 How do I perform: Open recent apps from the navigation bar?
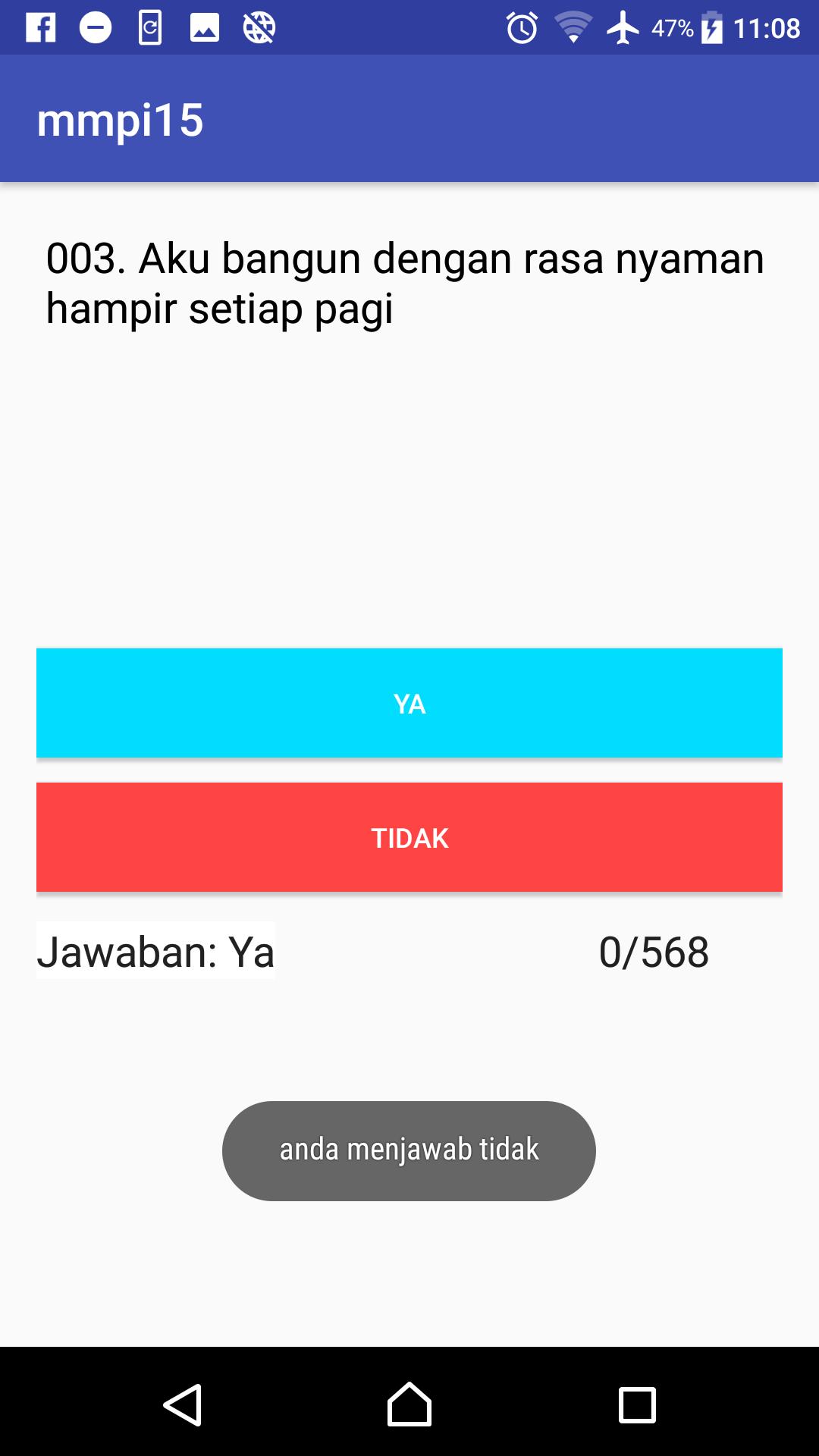[x=636, y=1404]
